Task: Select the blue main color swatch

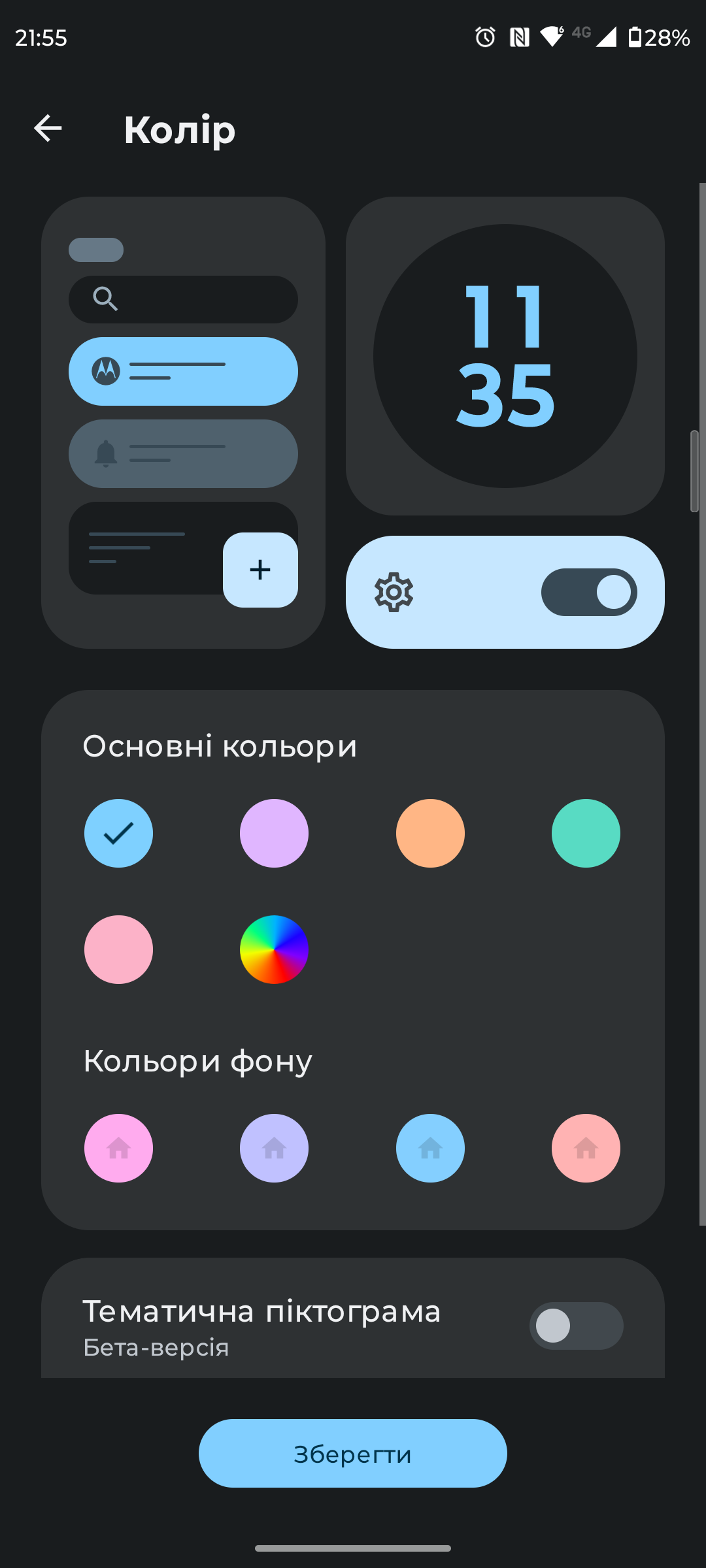Action: coord(118,833)
